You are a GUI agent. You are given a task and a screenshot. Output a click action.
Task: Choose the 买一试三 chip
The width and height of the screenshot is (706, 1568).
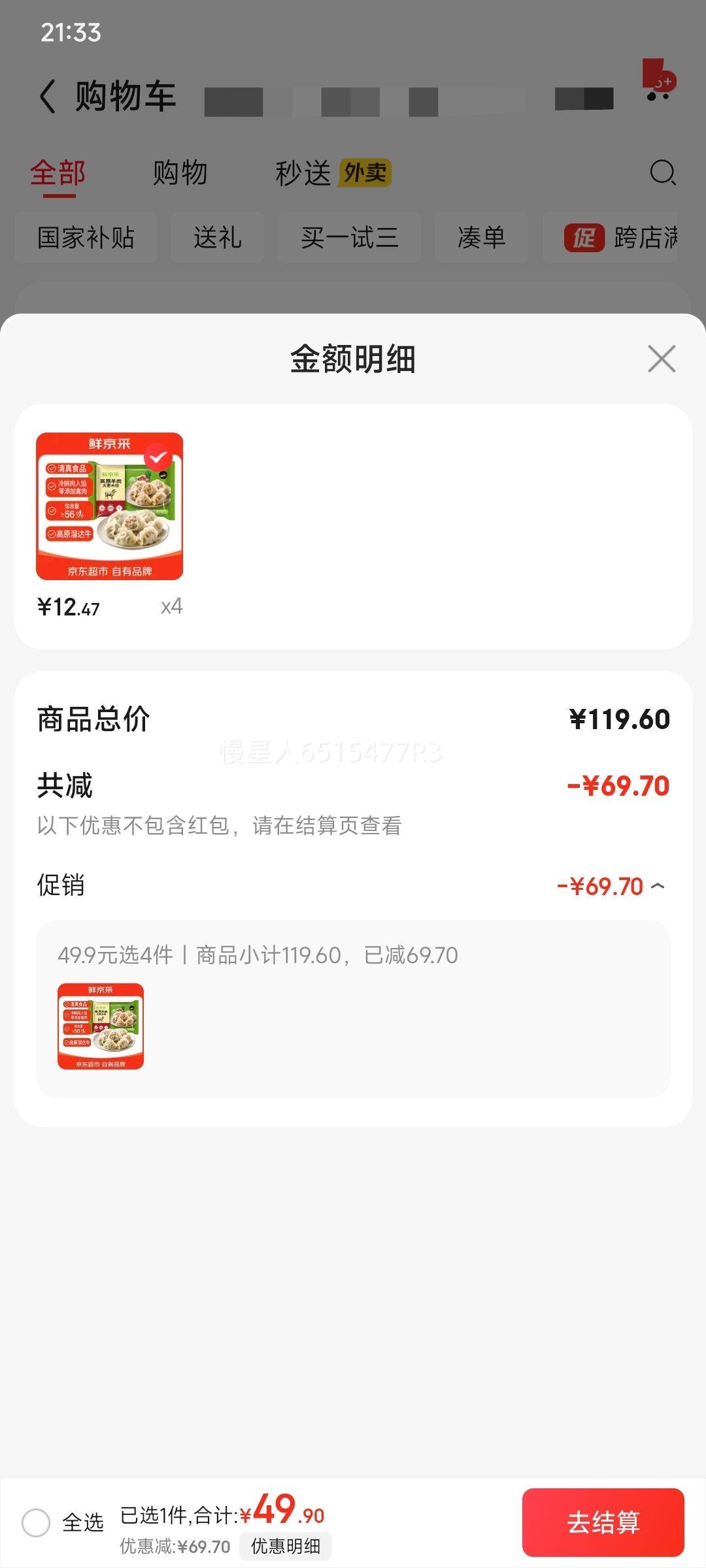pos(350,237)
